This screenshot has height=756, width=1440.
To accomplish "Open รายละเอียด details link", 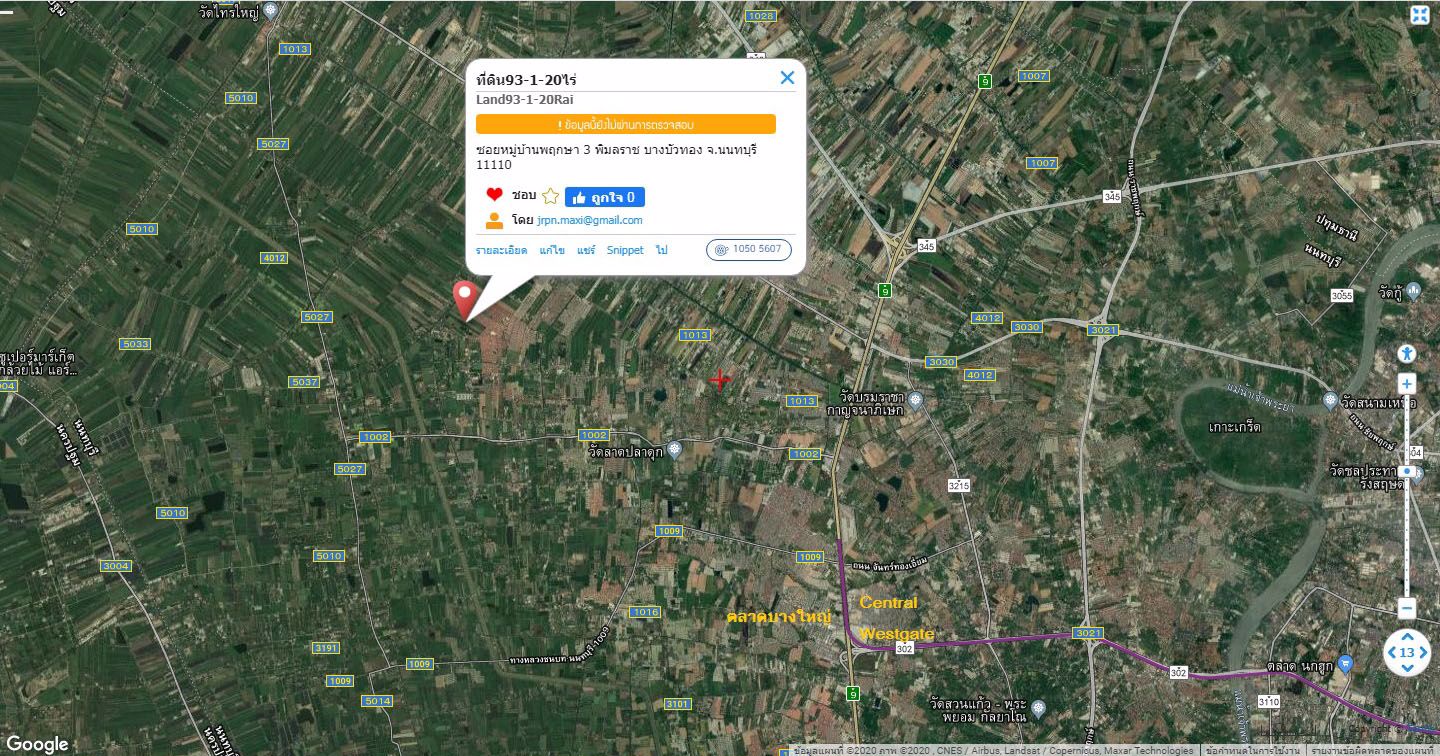I will 501,250.
